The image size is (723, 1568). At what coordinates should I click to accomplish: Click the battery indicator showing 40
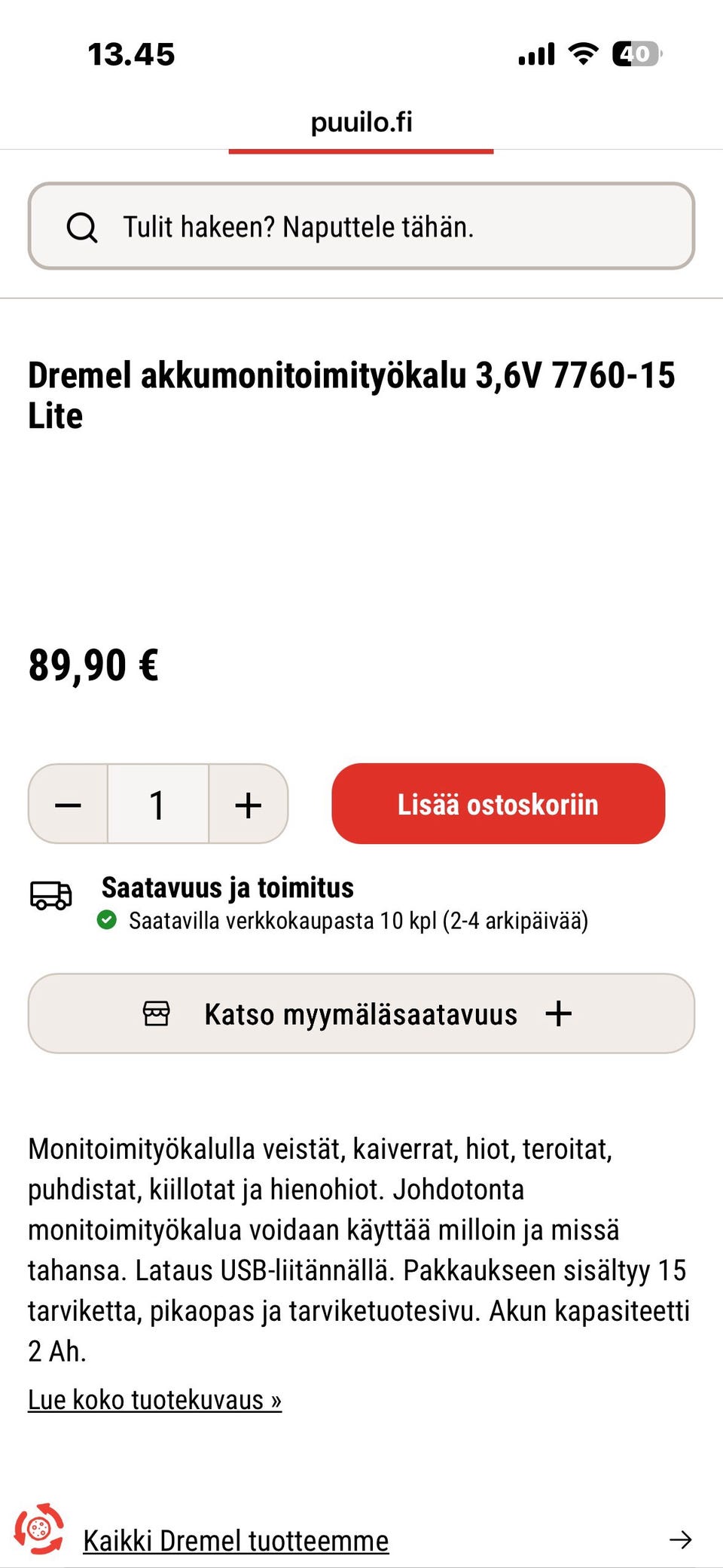(635, 53)
